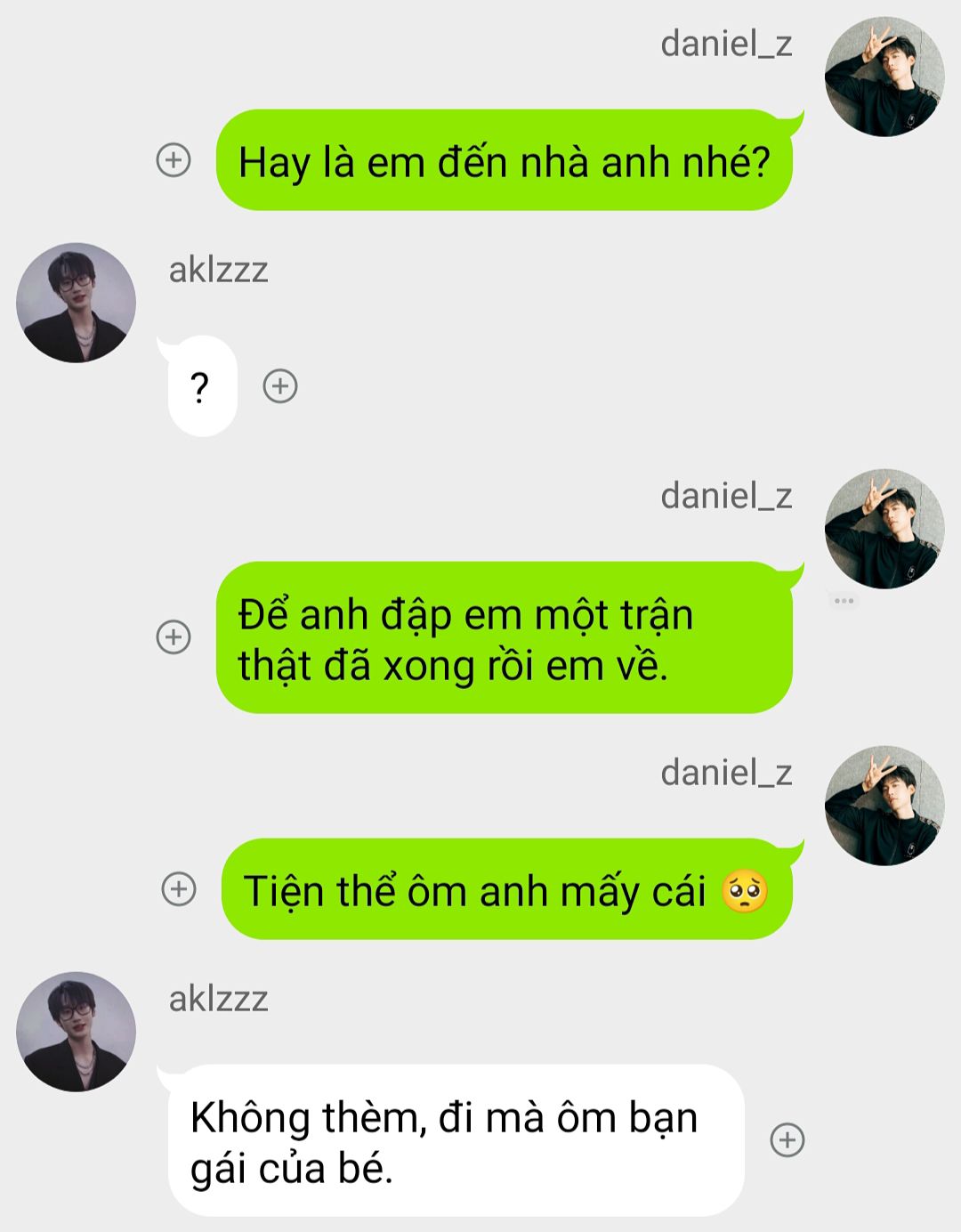Tap plus icon beside "Hay là em đến nhà anh nhé?"

[174, 160]
